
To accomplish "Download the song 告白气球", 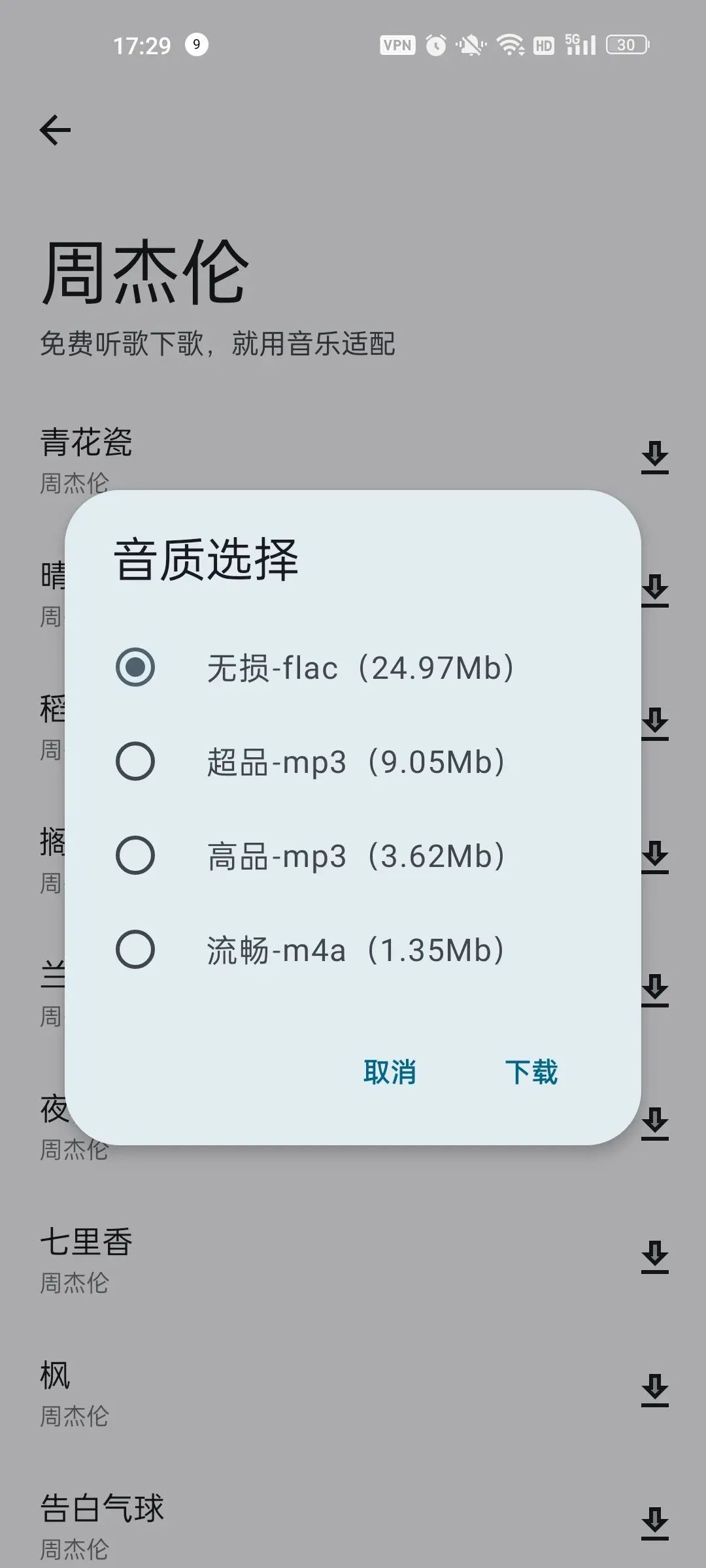I will pos(655,1524).
